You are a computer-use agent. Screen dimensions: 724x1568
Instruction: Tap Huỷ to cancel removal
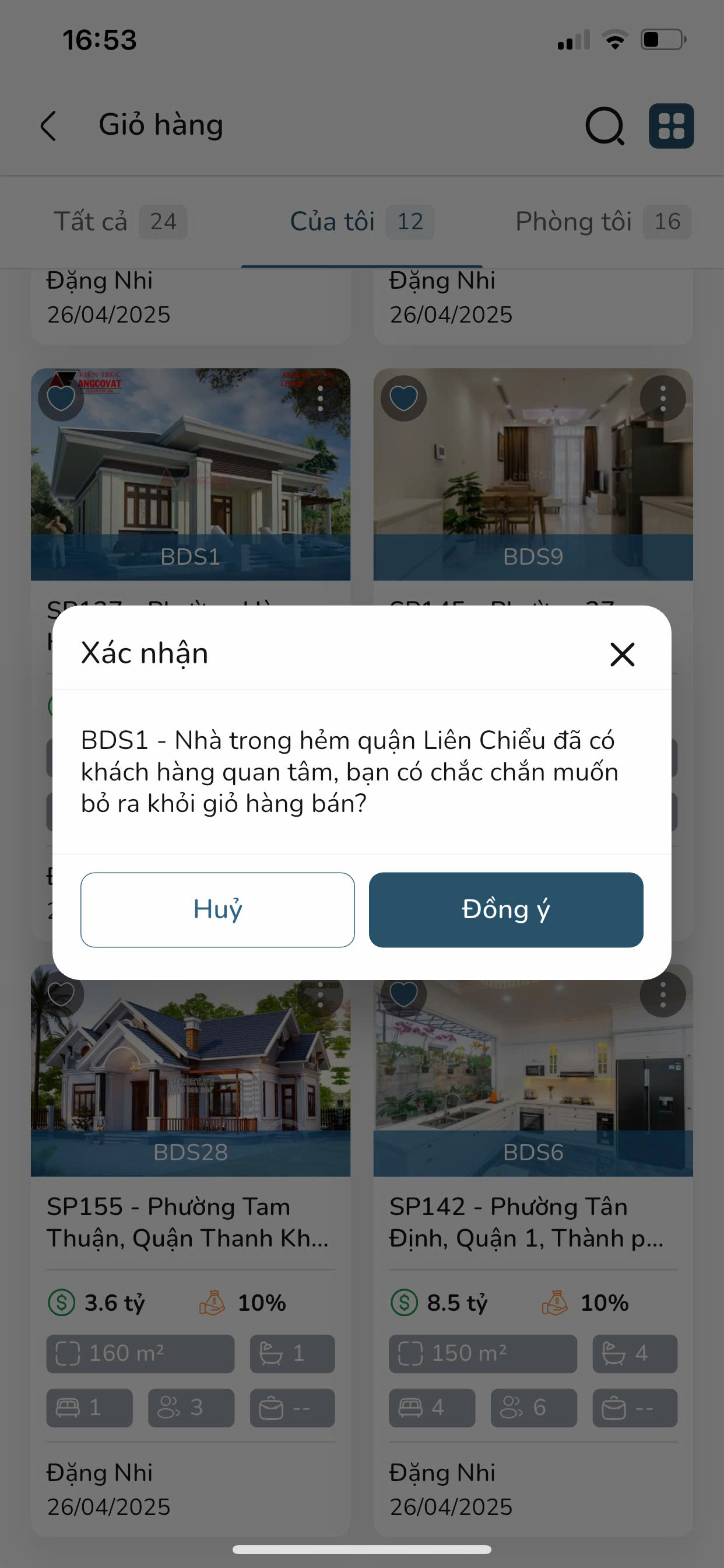217,909
